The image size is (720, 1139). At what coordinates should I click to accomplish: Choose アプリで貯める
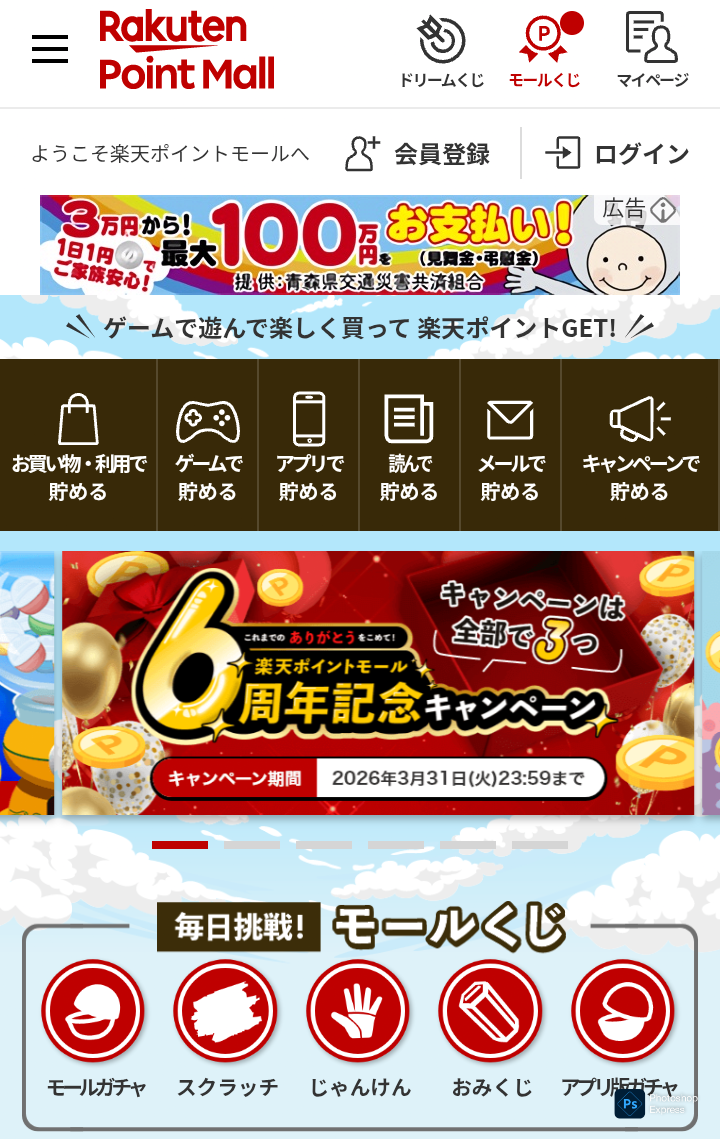click(309, 446)
